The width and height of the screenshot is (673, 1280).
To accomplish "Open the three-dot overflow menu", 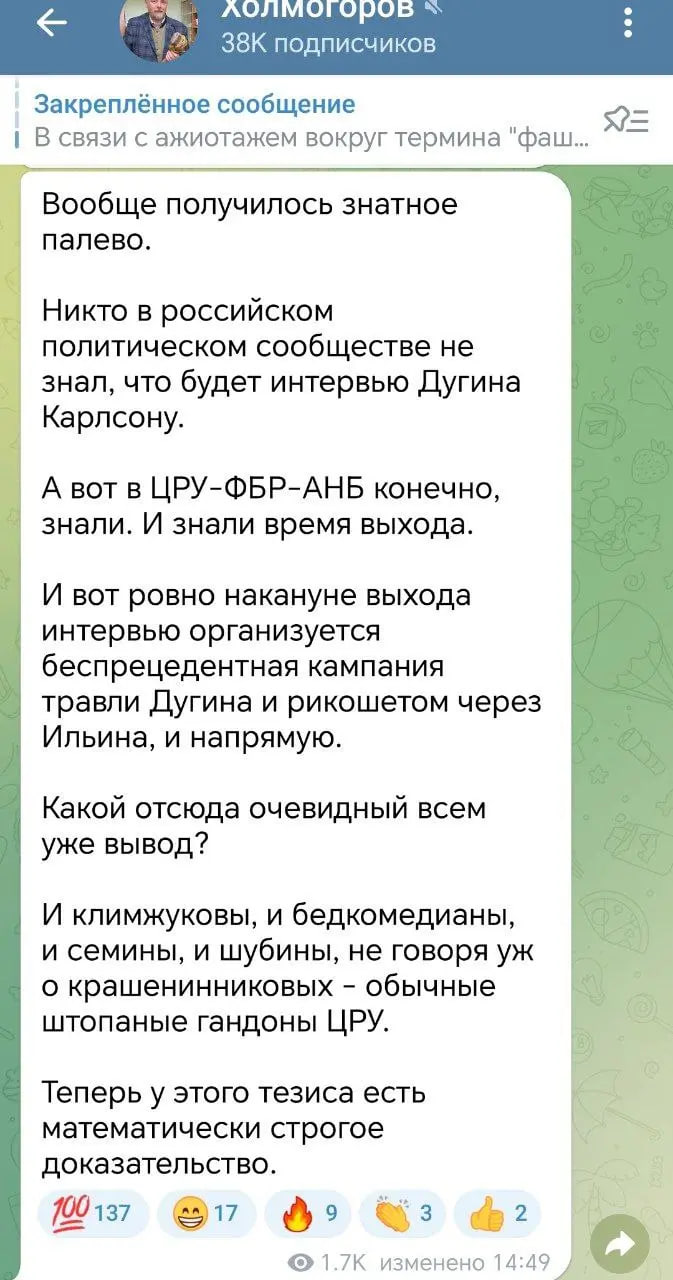I will pyautogui.click(x=627, y=24).
